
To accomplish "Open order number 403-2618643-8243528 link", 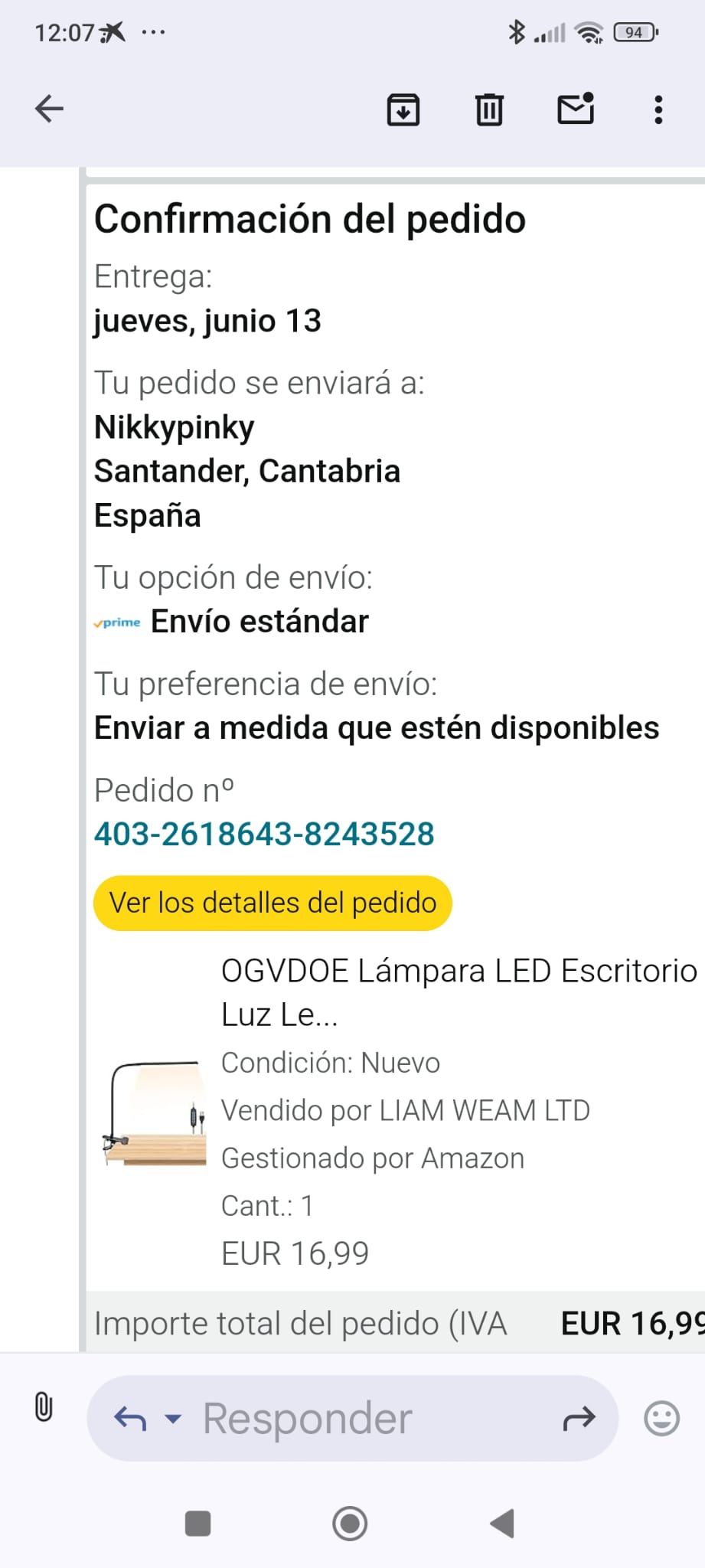I will point(264,834).
